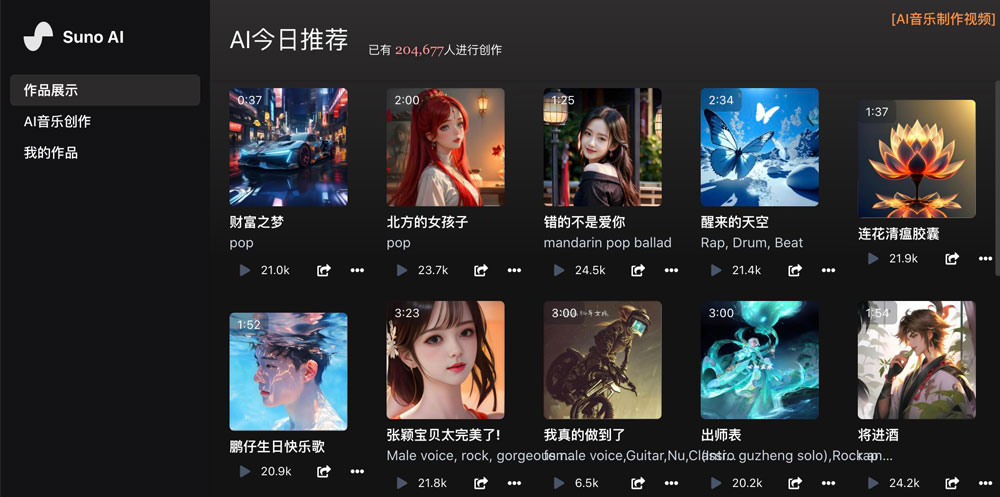Open the 财富之梦 song cover
The image size is (1000, 497).
click(x=288, y=147)
